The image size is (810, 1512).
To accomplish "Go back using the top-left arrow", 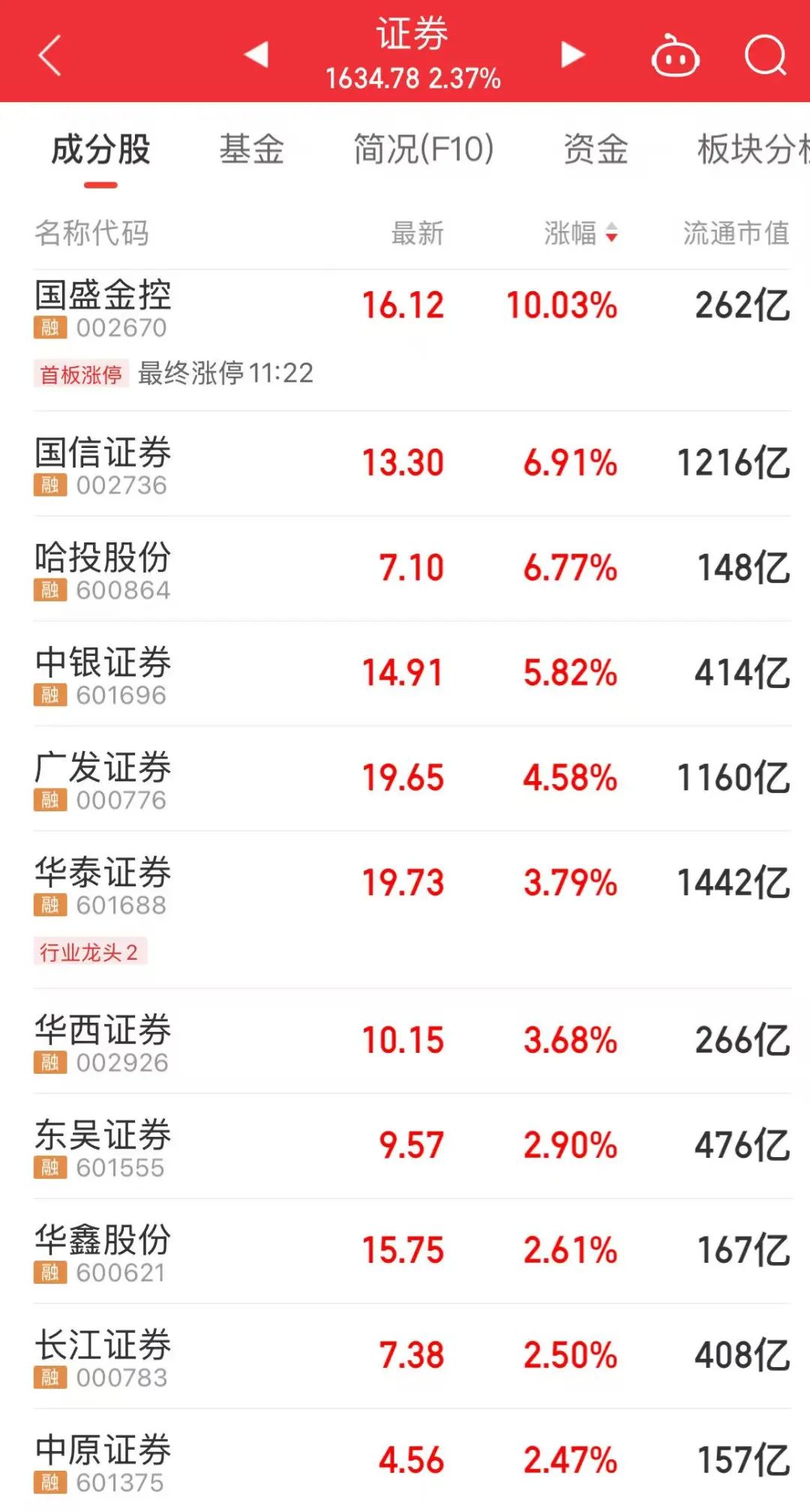I will coord(49,56).
